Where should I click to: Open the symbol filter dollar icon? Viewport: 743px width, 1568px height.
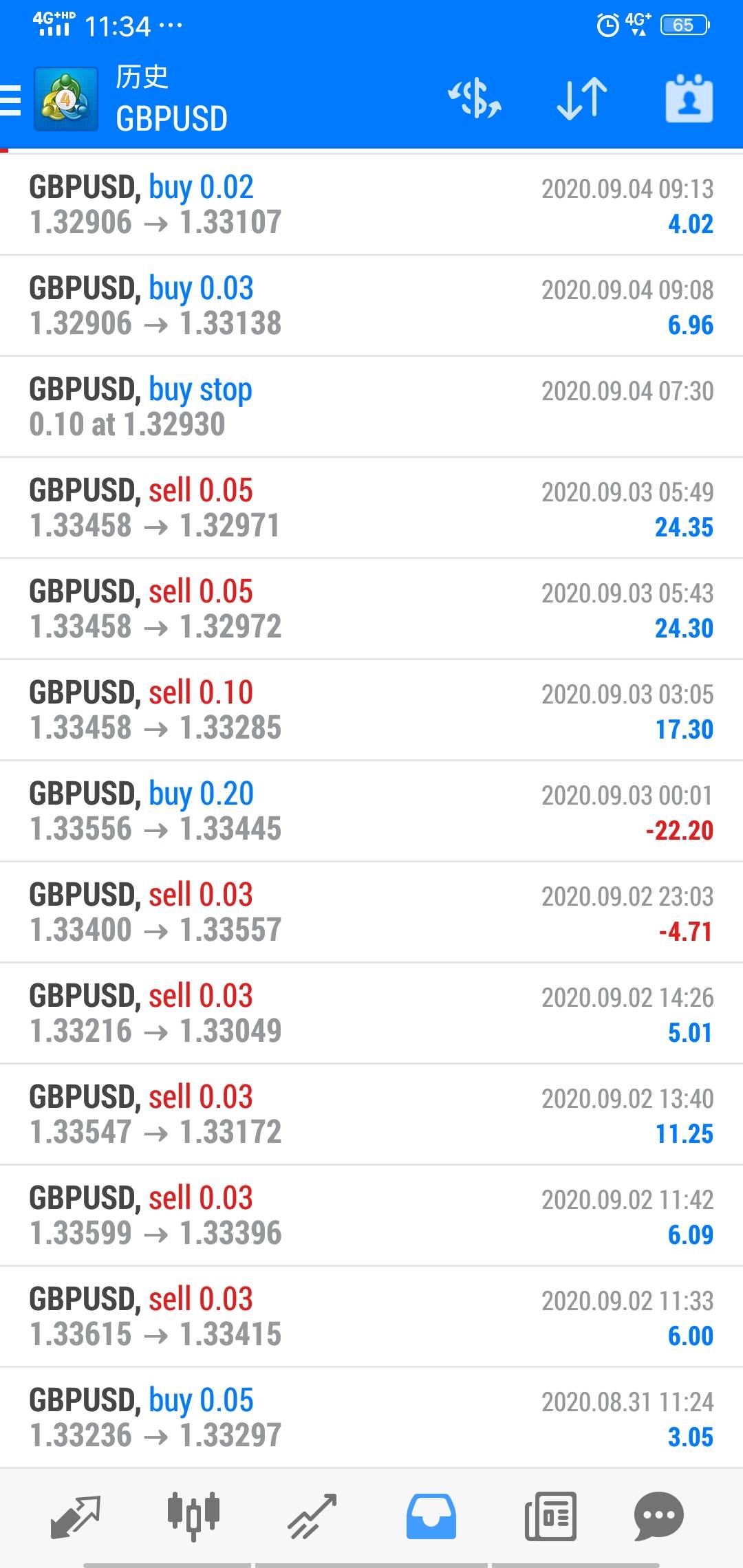(x=475, y=99)
